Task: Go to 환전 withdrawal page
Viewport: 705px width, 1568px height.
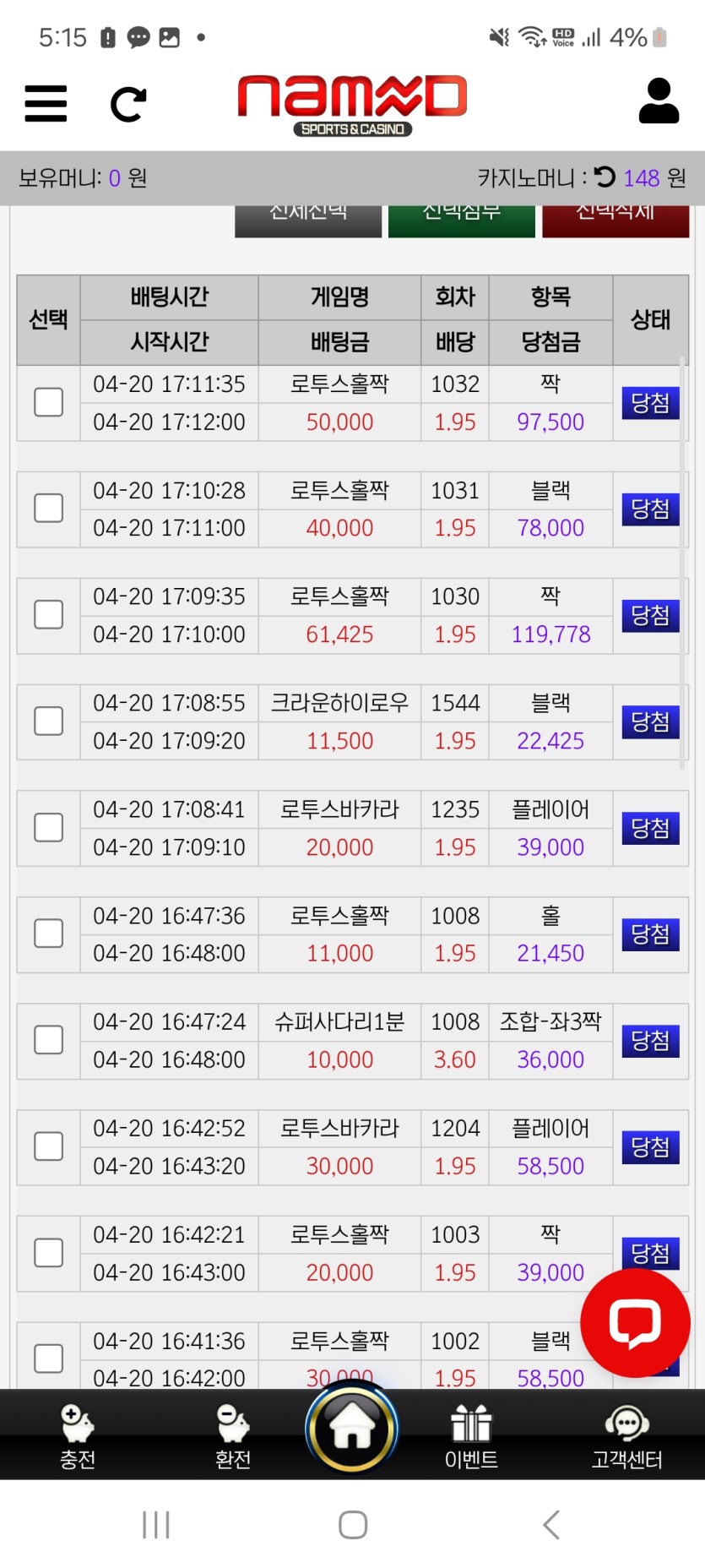Action: [x=233, y=1436]
